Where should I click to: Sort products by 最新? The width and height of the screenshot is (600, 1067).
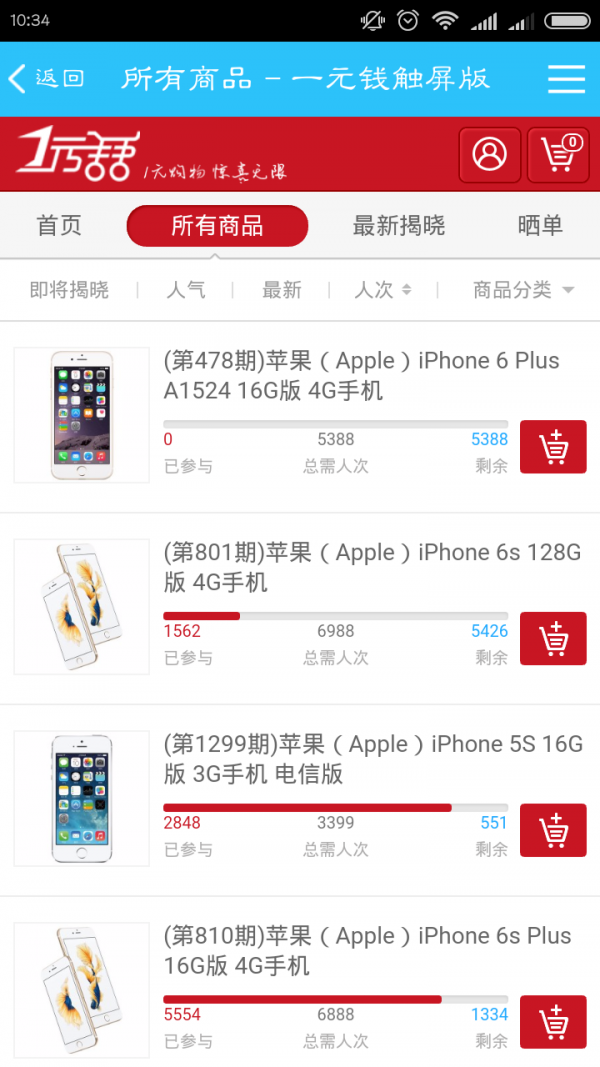point(282,290)
